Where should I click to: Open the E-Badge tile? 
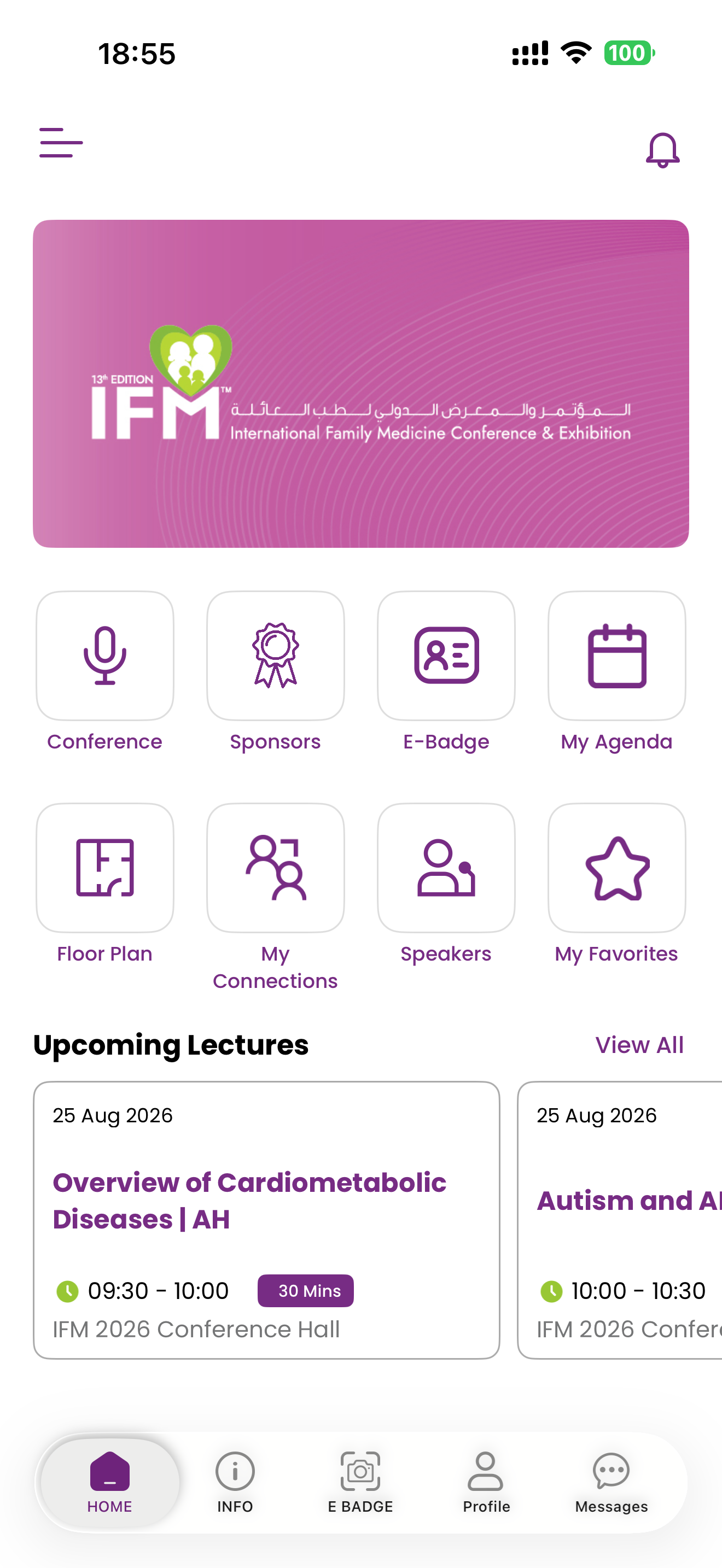click(x=446, y=672)
